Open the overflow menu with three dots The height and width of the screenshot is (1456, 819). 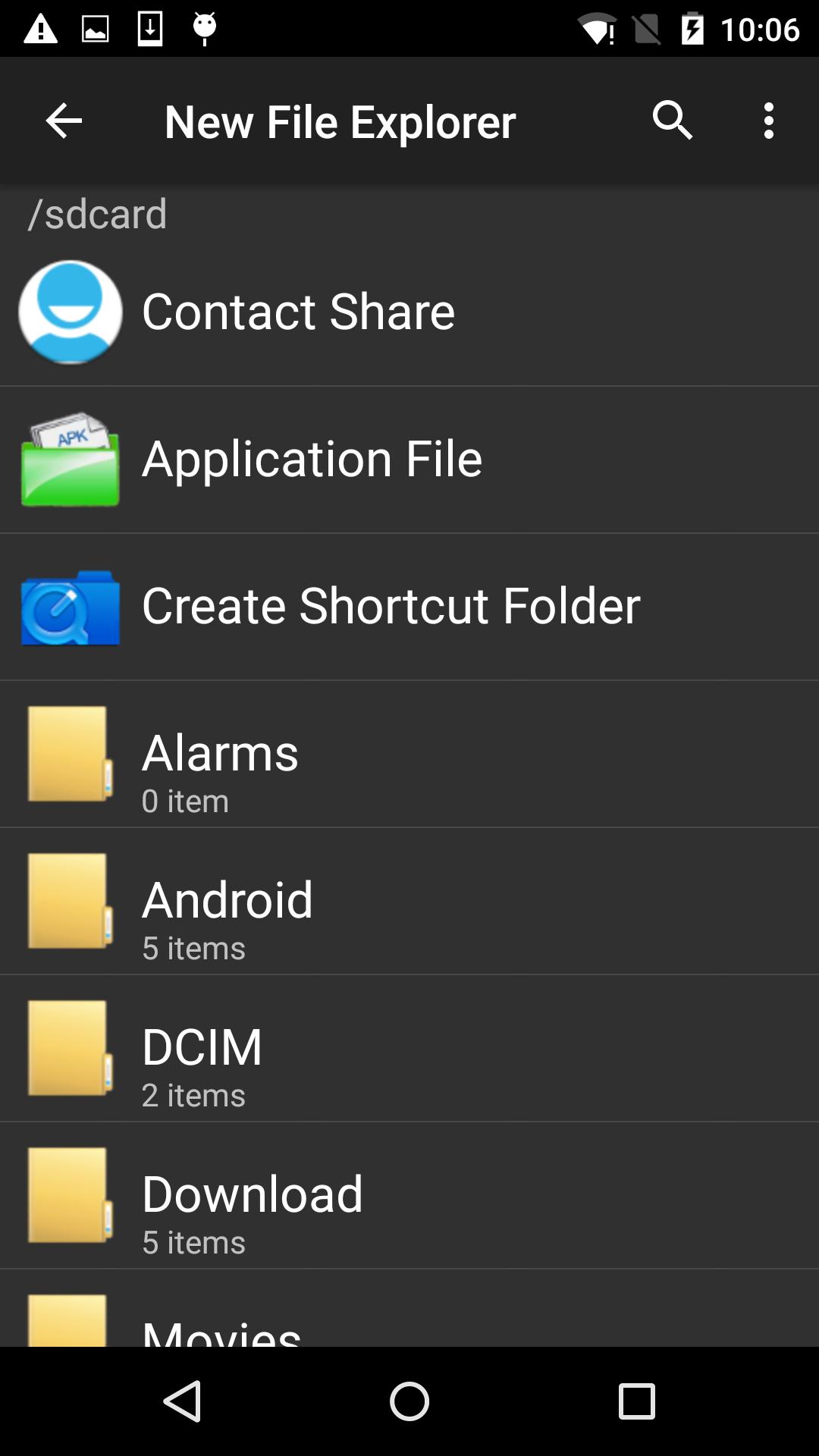[x=768, y=121]
